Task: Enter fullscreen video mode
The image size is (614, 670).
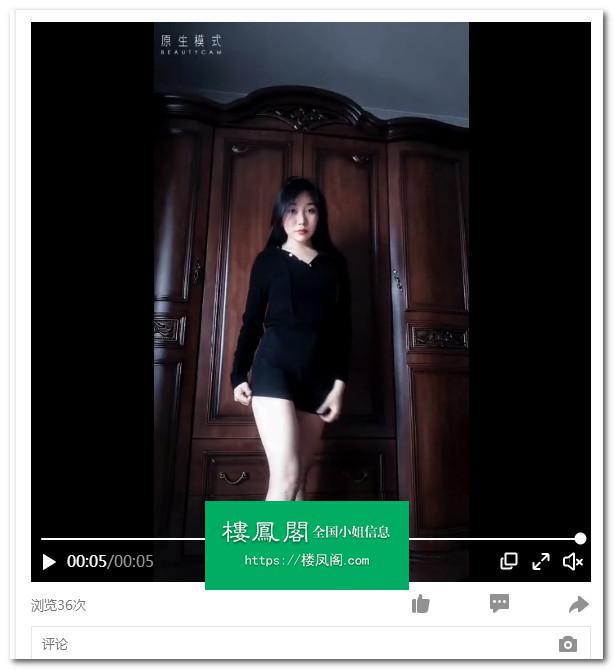Action: [541, 561]
